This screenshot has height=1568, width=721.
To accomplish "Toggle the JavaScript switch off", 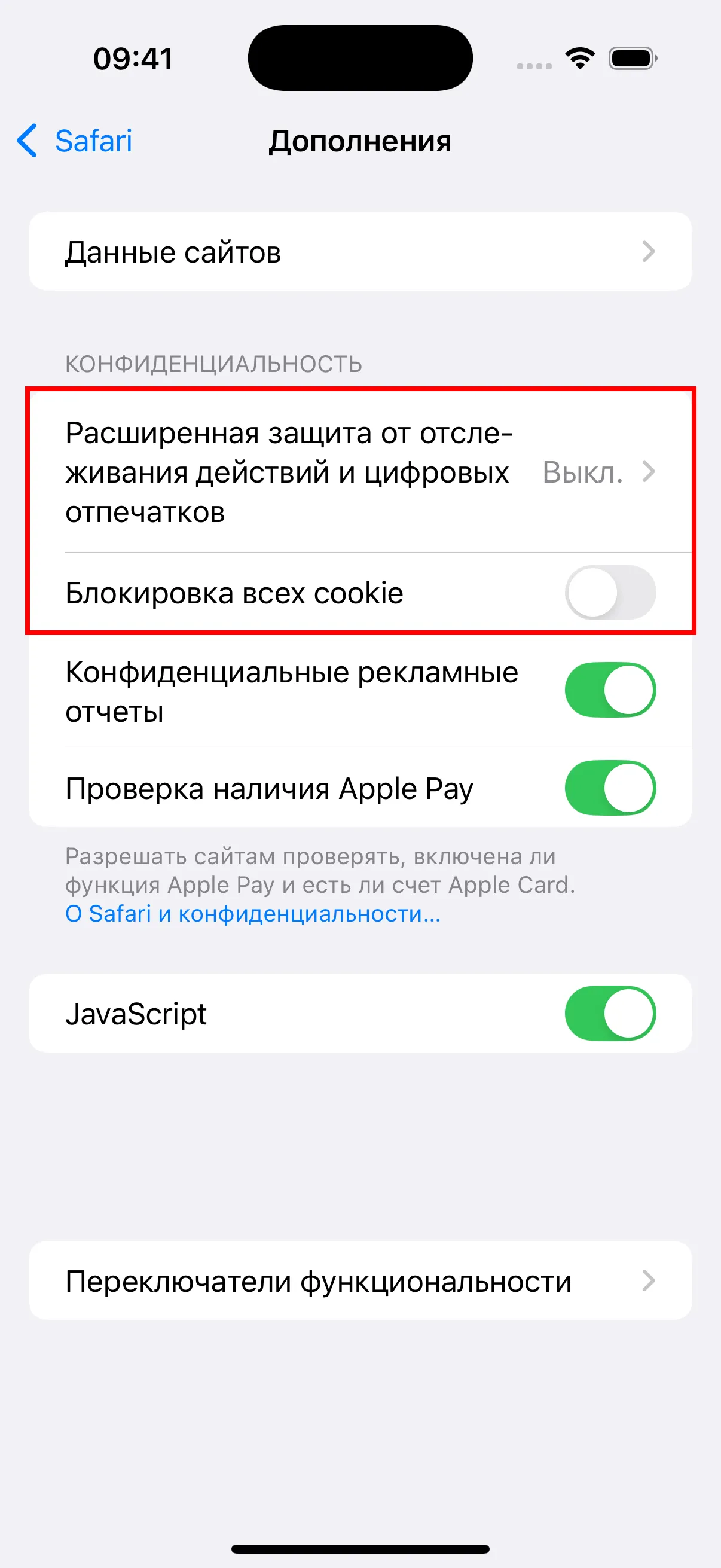I will coord(610,1014).
